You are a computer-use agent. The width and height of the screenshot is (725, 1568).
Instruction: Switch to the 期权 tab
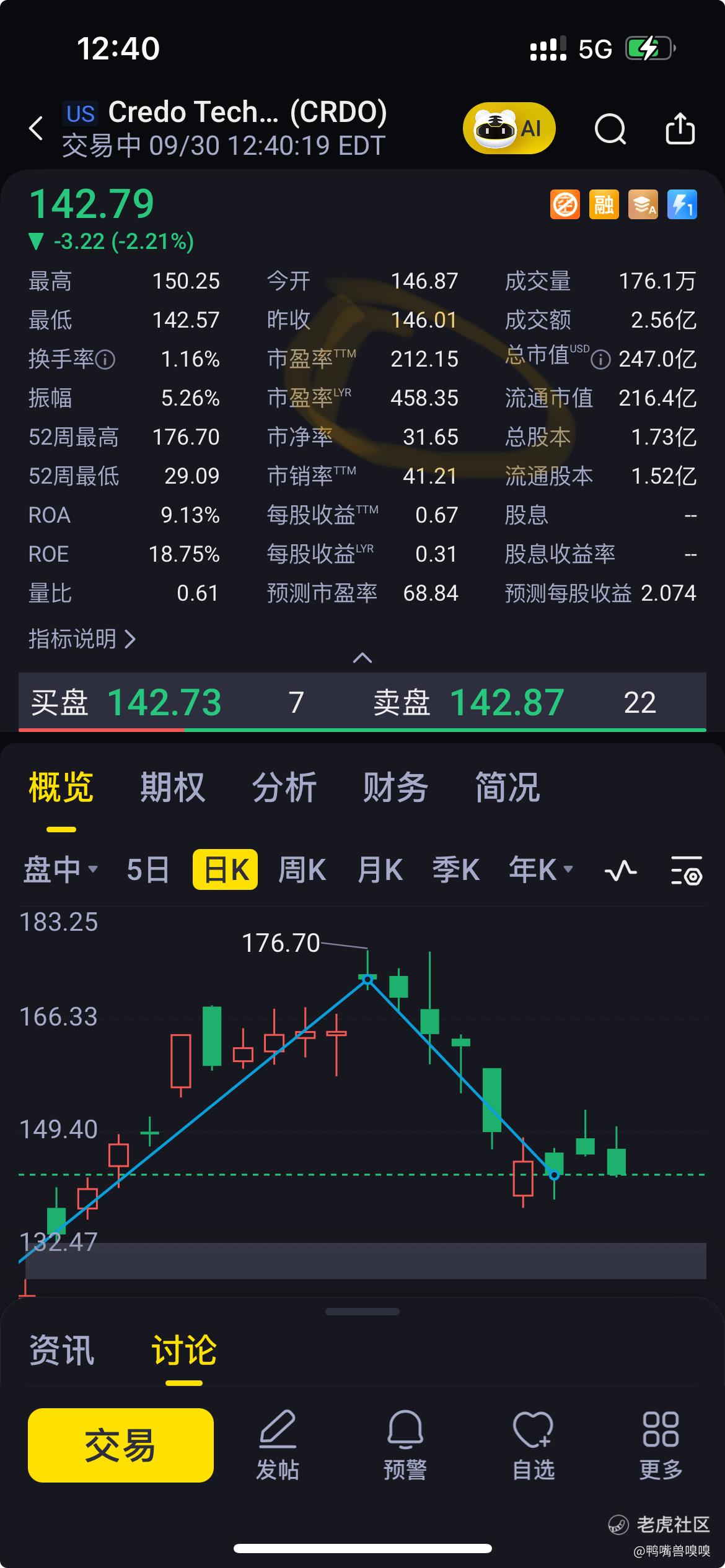pos(172,787)
